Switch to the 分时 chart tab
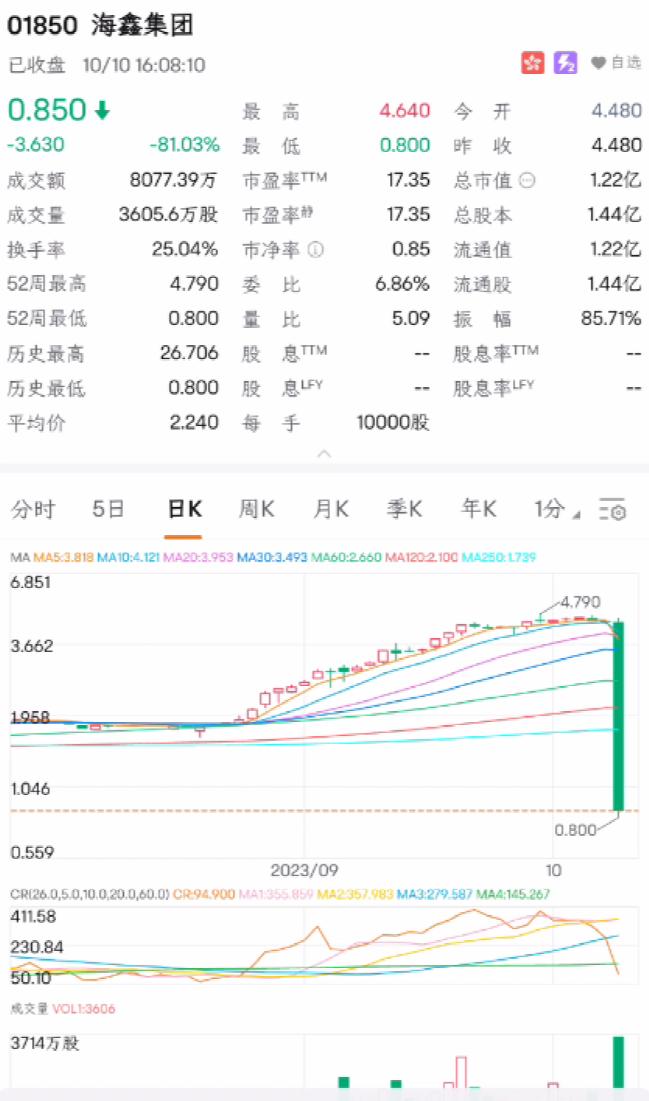The height and width of the screenshot is (1101, 649). click(x=33, y=509)
